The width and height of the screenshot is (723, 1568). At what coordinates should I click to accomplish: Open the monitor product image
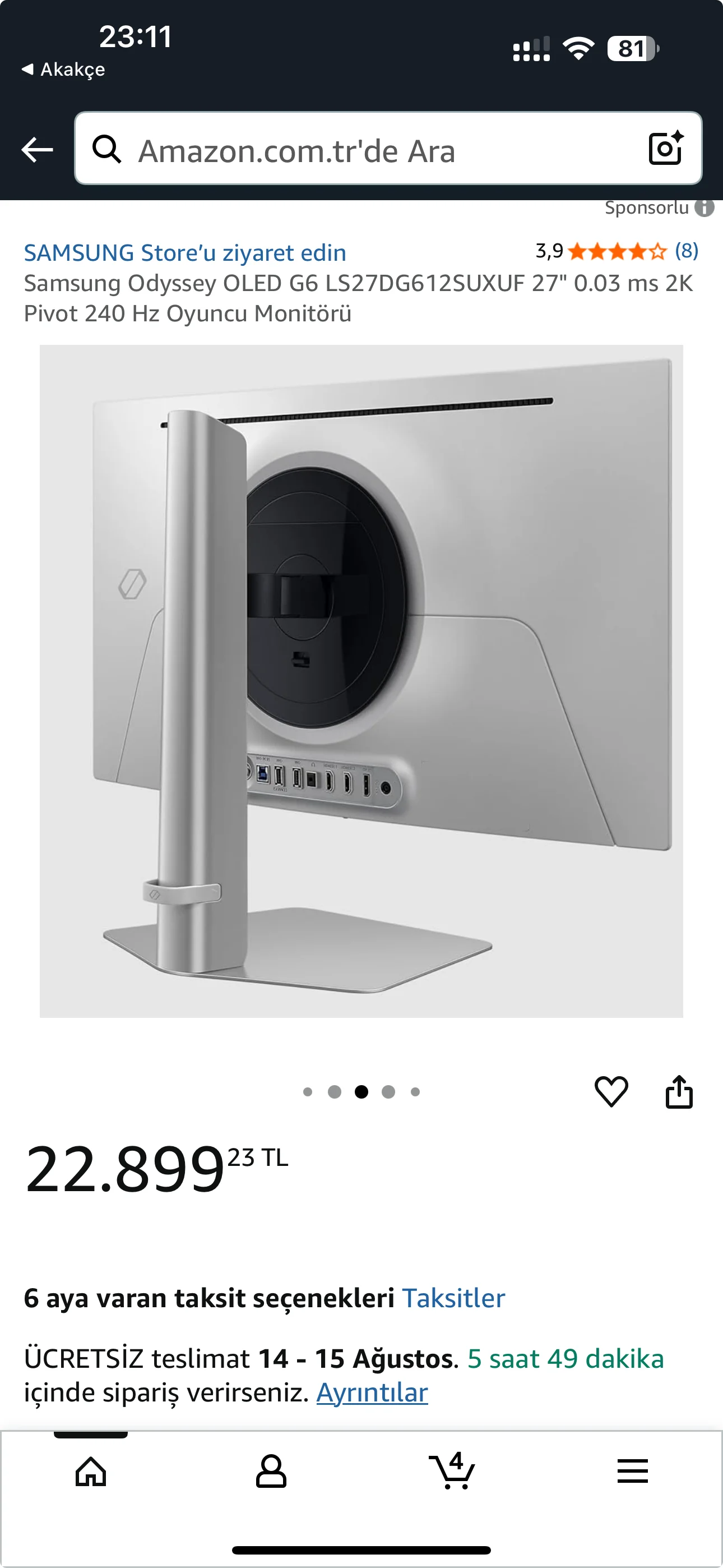[361, 680]
